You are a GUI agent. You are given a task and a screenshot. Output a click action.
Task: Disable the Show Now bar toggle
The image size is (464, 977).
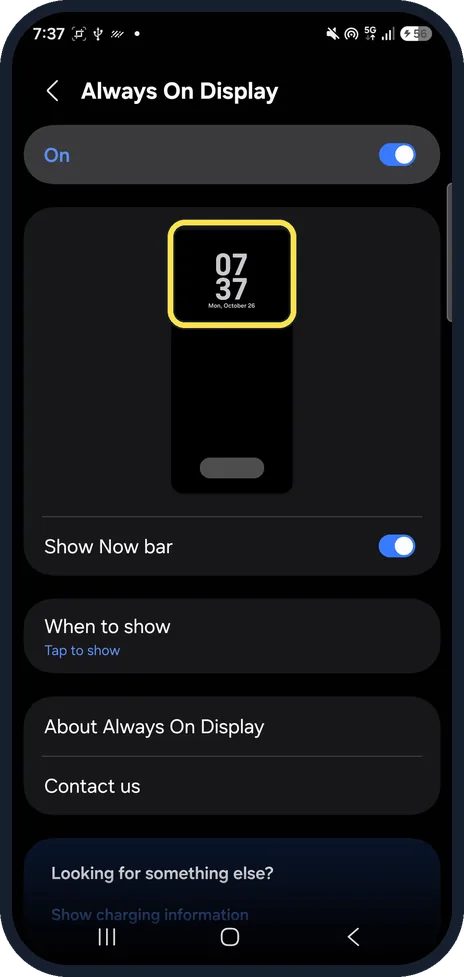(397, 546)
